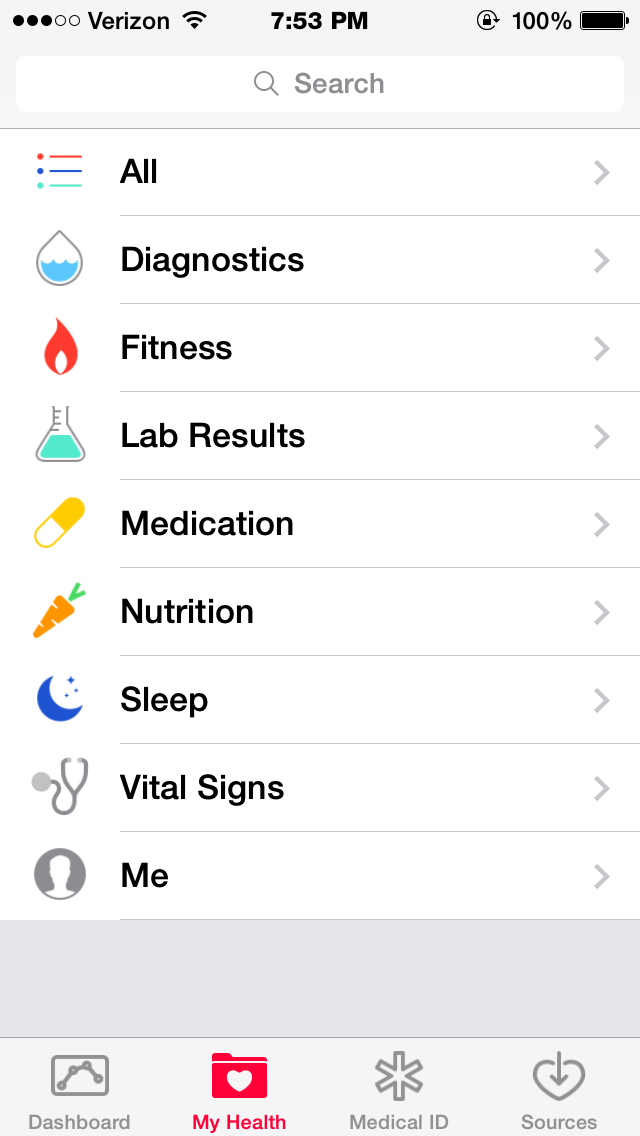Select the Fitness category
This screenshot has height=1136, width=640.
click(x=320, y=348)
